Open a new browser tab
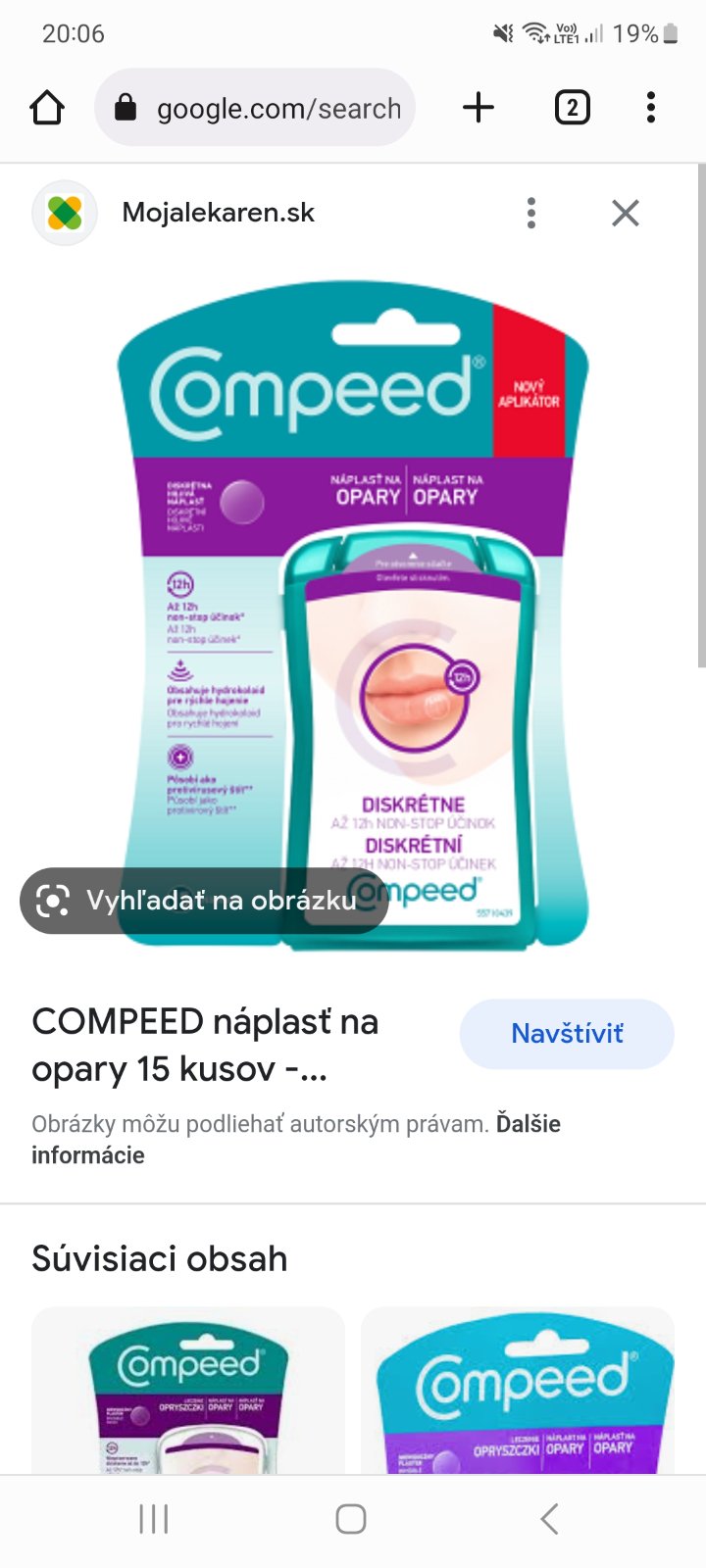Image resolution: width=706 pixels, height=1568 pixels. [x=478, y=108]
